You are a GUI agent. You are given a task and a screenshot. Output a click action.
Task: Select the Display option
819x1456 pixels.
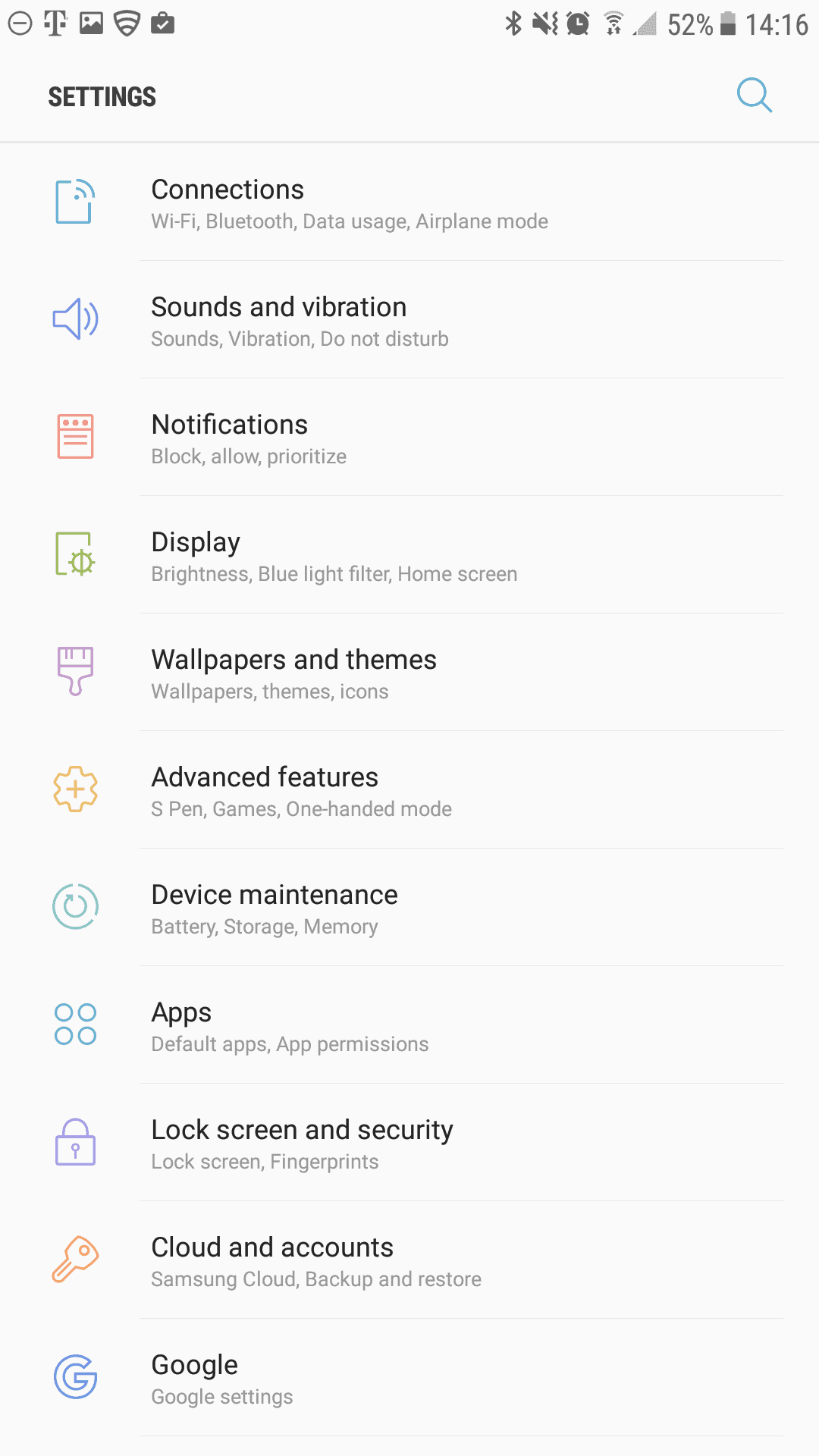point(409,556)
